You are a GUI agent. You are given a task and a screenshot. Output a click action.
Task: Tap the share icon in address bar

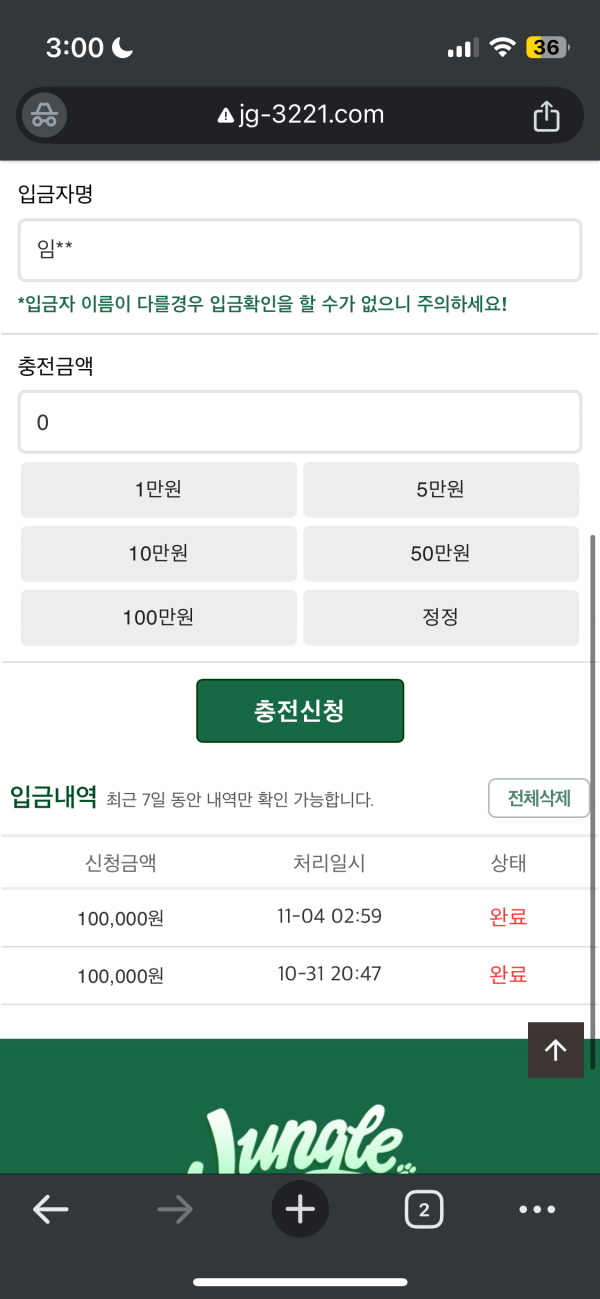[x=546, y=116]
